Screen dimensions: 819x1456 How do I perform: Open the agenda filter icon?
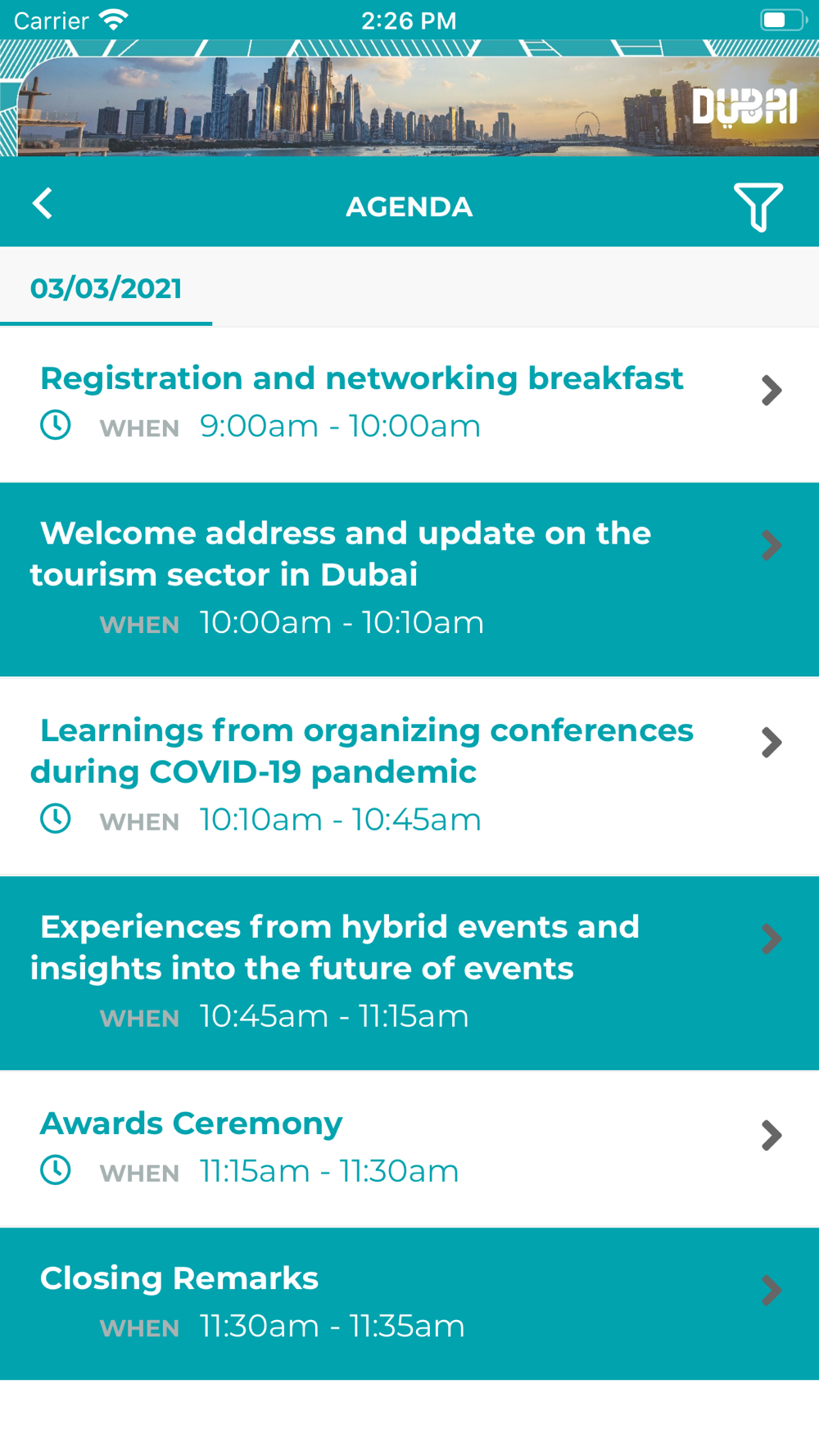coord(758,206)
